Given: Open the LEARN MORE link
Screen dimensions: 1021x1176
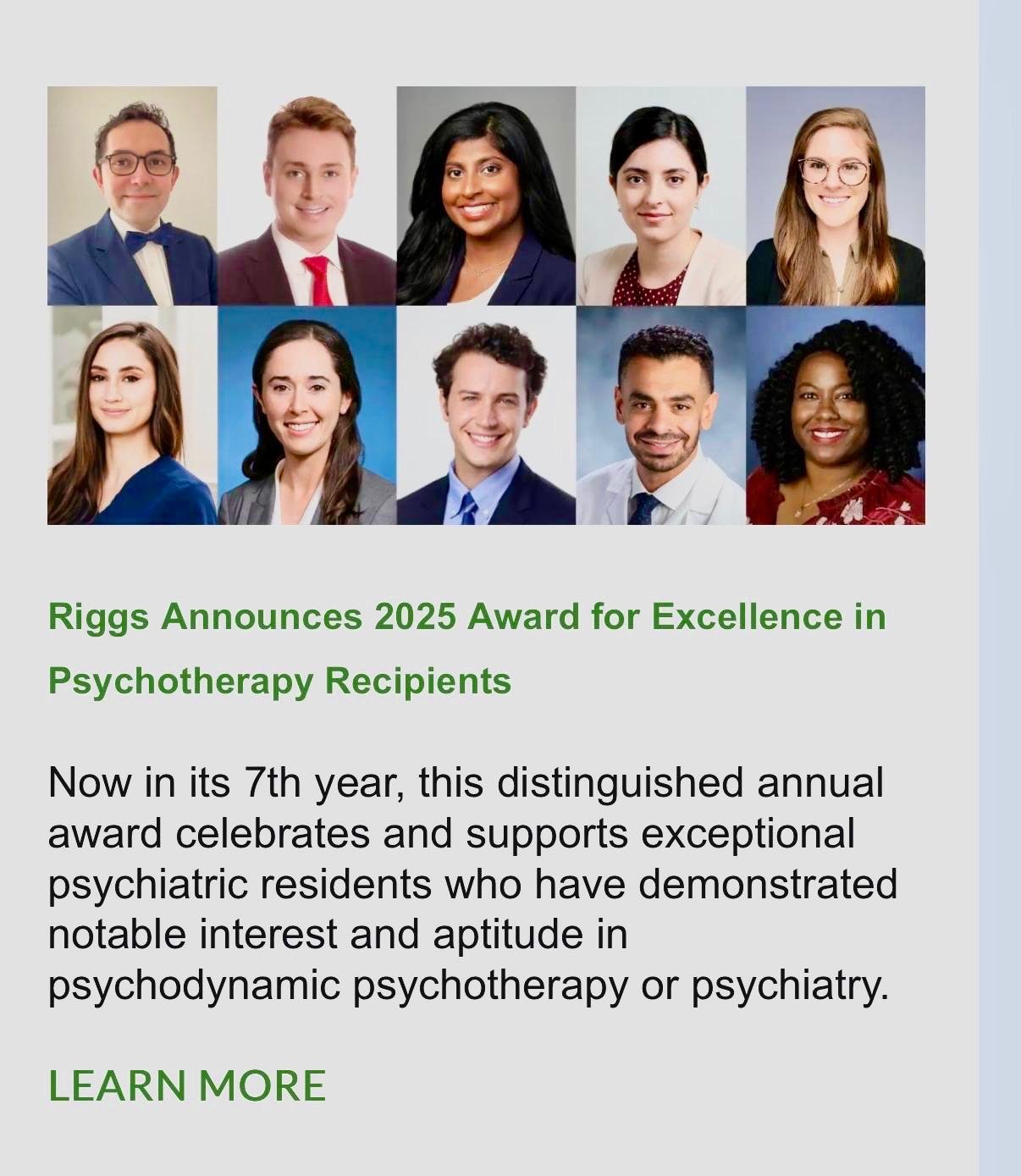Looking at the screenshot, I should 187,1085.
